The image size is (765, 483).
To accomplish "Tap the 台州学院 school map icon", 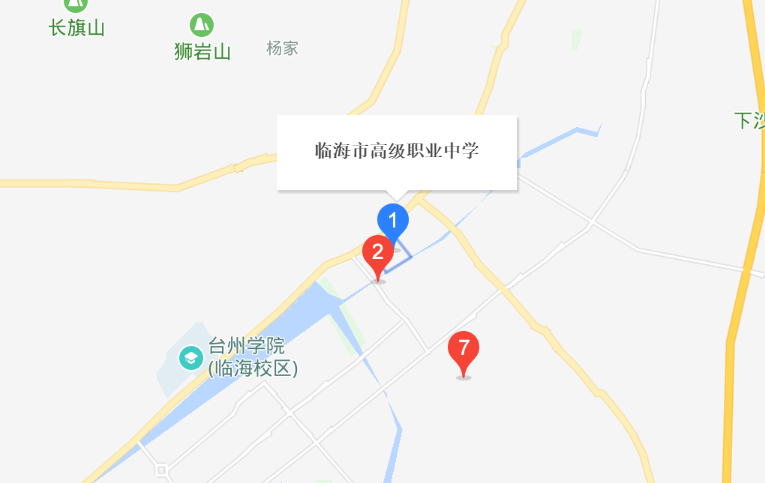I will point(190,357).
